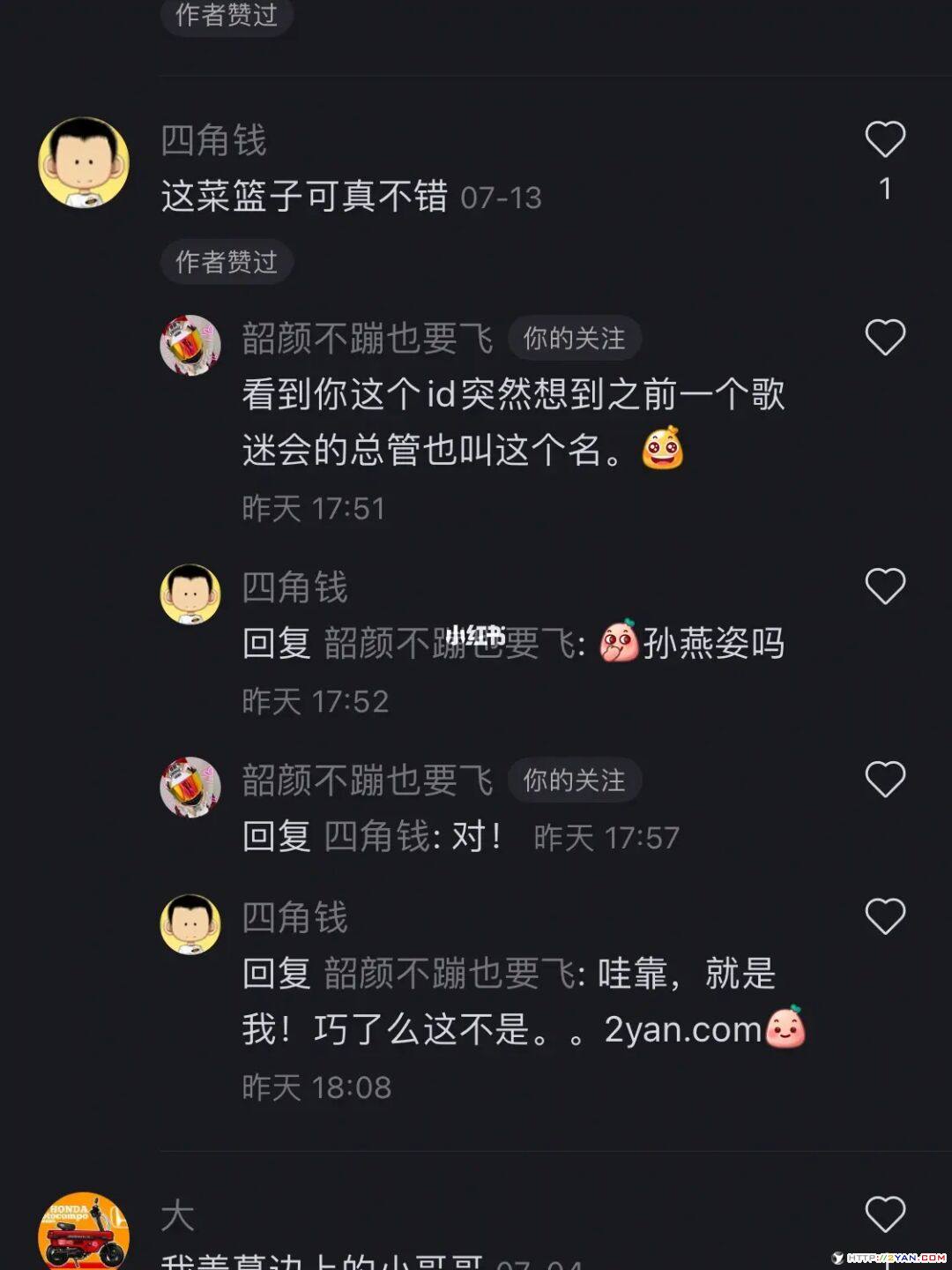Open the motorcycle avatar of user 大
The height and width of the screenshot is (1270, 952).
pyautogui.click(x=84, y=1233)
